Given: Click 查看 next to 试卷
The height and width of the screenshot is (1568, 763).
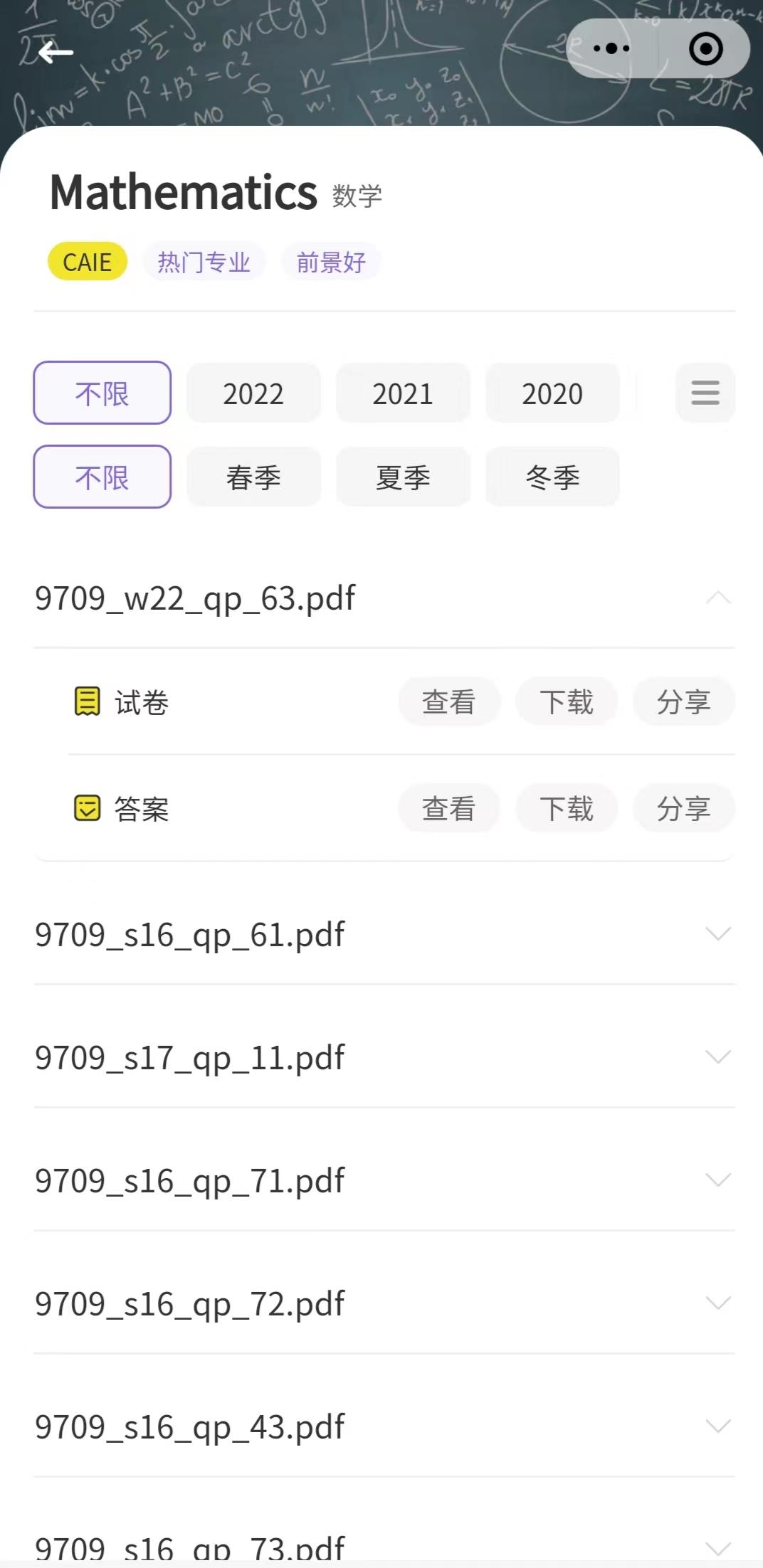Looking at the screenshot, I should (x=449, y=701).
